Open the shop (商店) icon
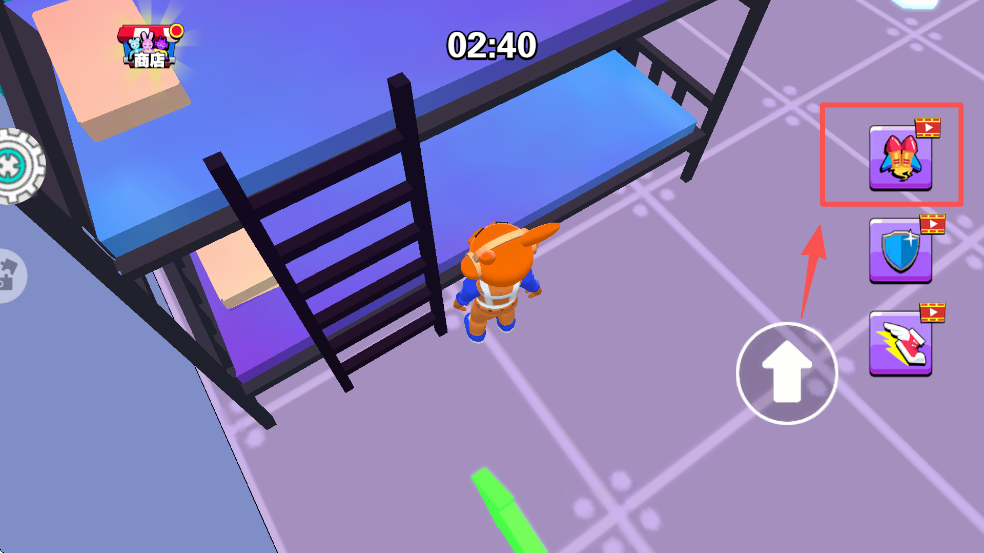The image size is (984, 553). click(x=148, y=47)
